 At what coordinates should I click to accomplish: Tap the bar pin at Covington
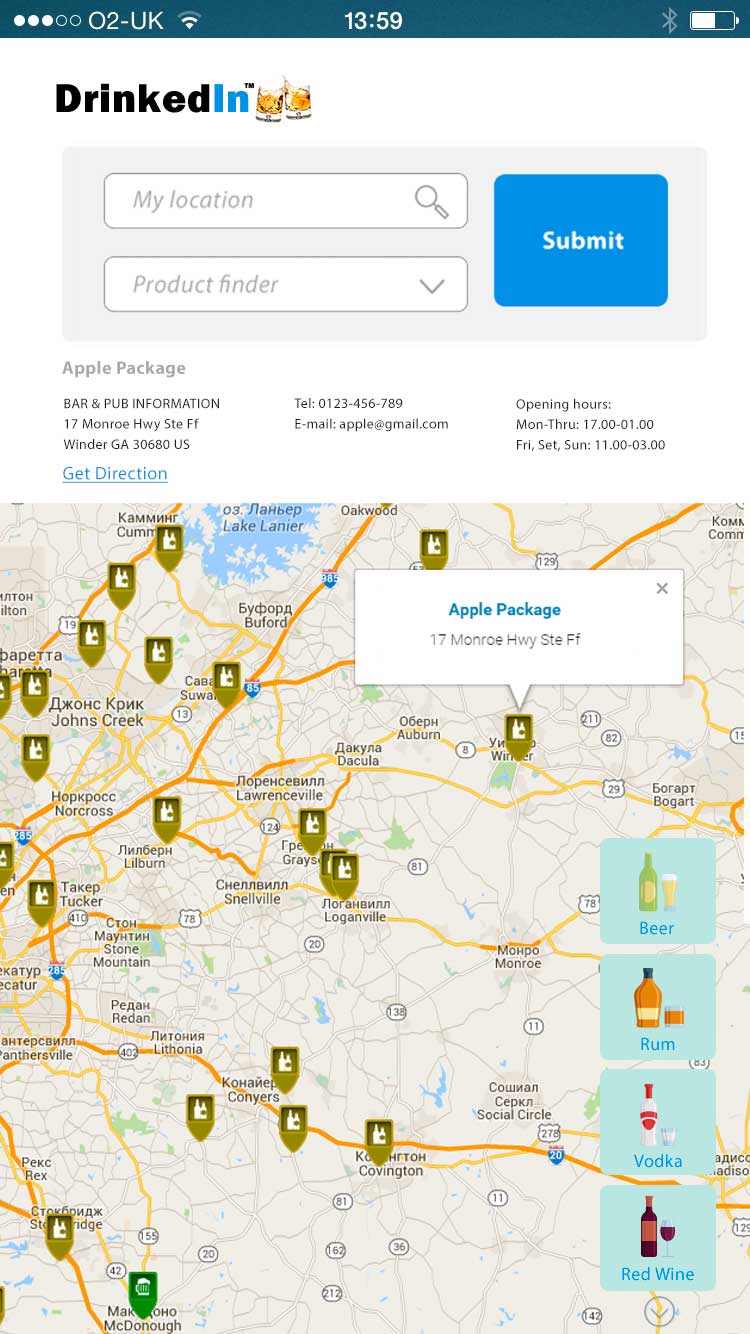[378, 1139]
